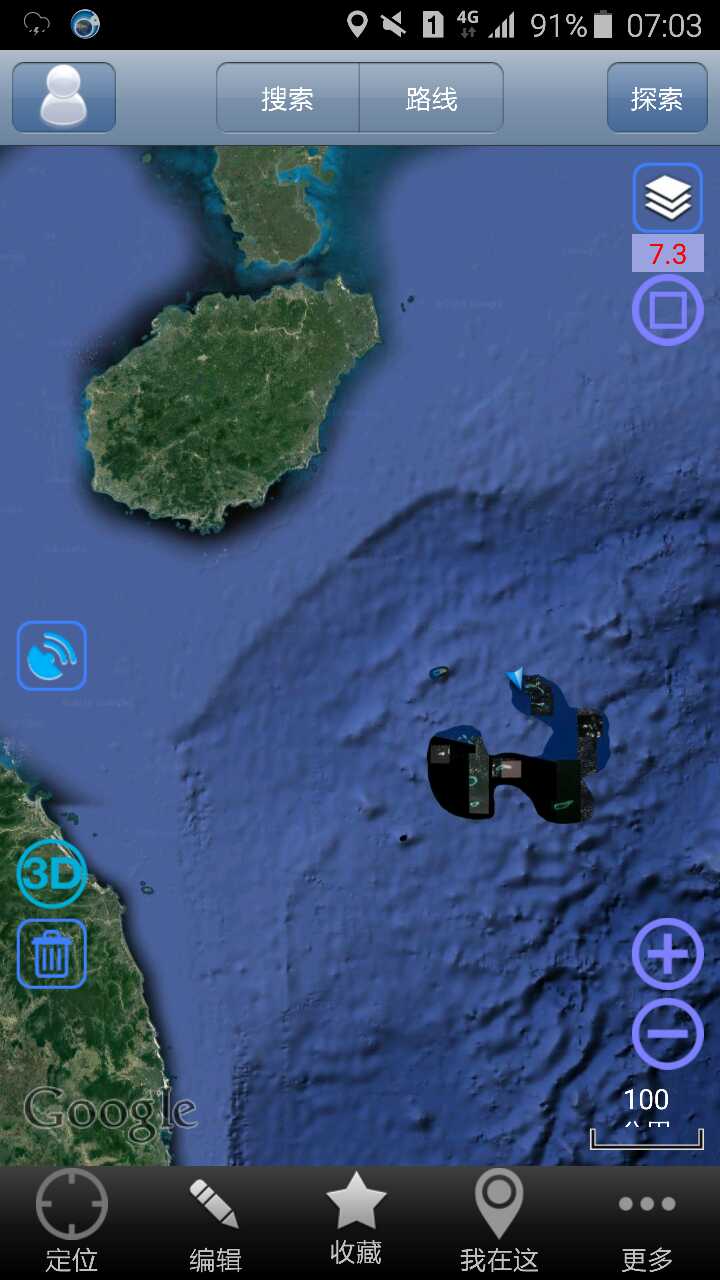
Task: Tap the 我在这 I'm-here tab
Action: point(499,1222)
